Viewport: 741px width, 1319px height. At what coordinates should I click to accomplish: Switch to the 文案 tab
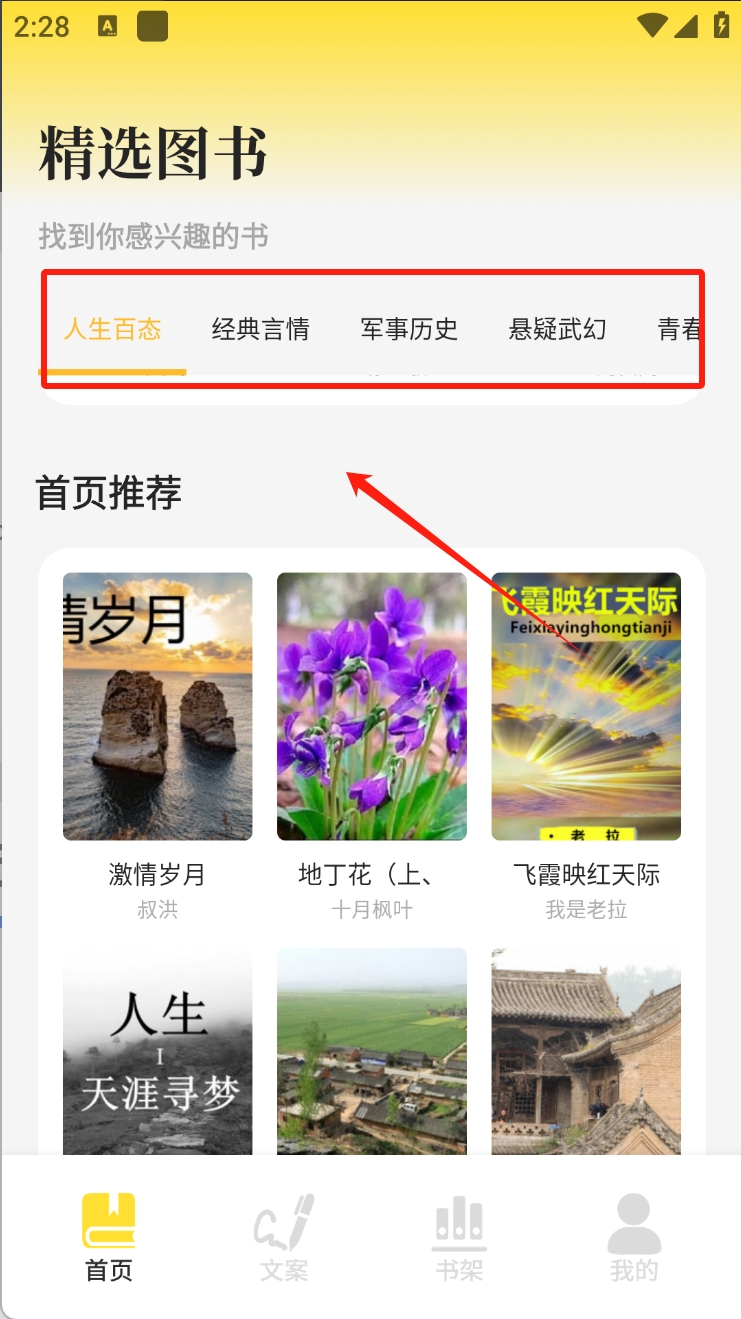point(284,1237)
